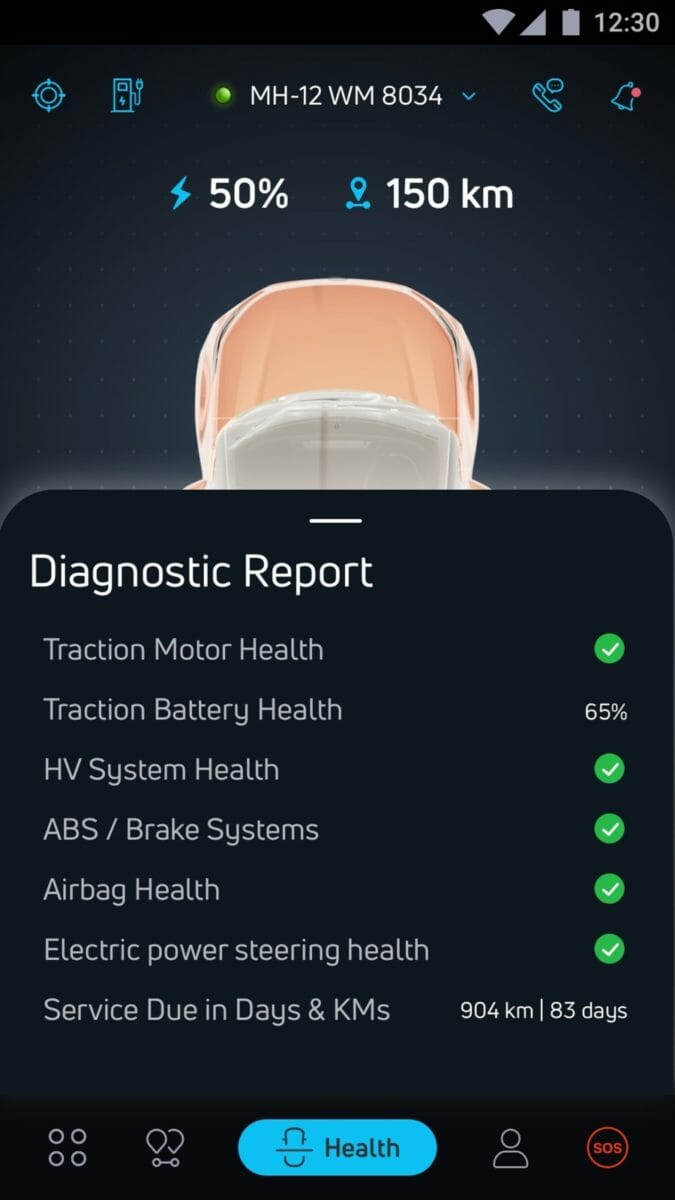Tap the Diagnostic Report sheet handle
The height and width of the screenshot is (1200, 675).
(336, 520)
